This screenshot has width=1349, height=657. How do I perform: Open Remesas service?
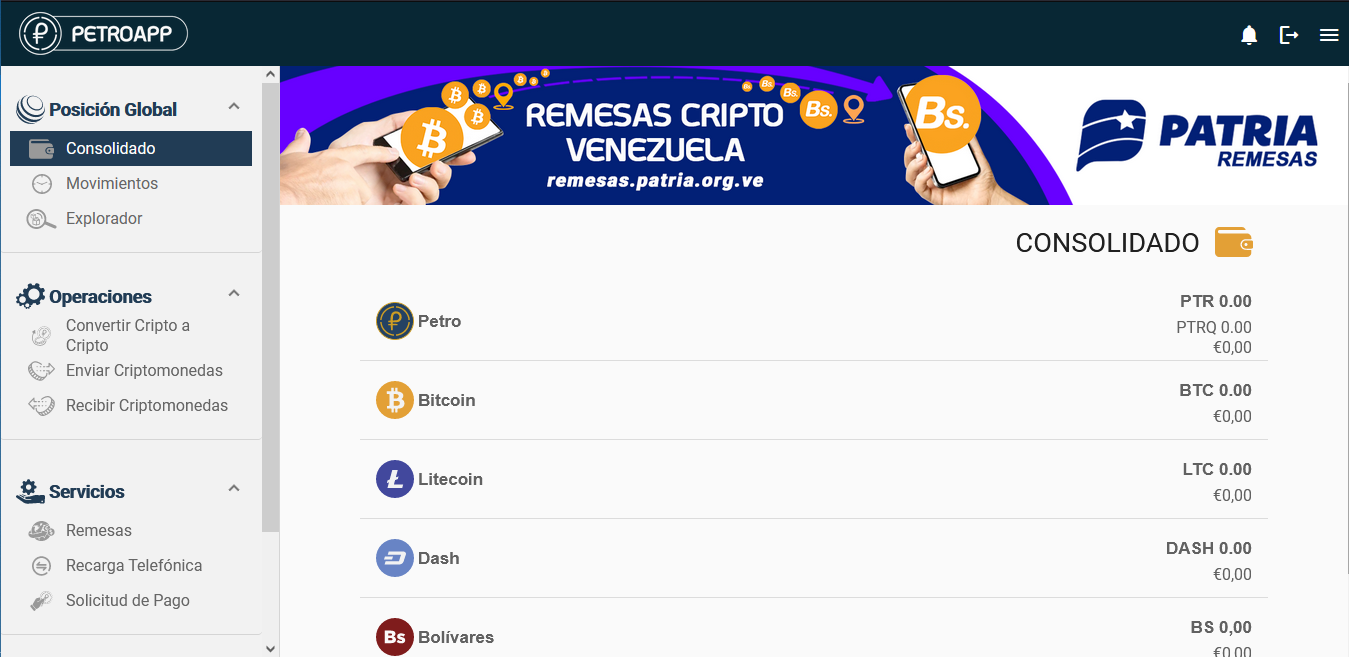pyautogui.click(x=98, y=531)
